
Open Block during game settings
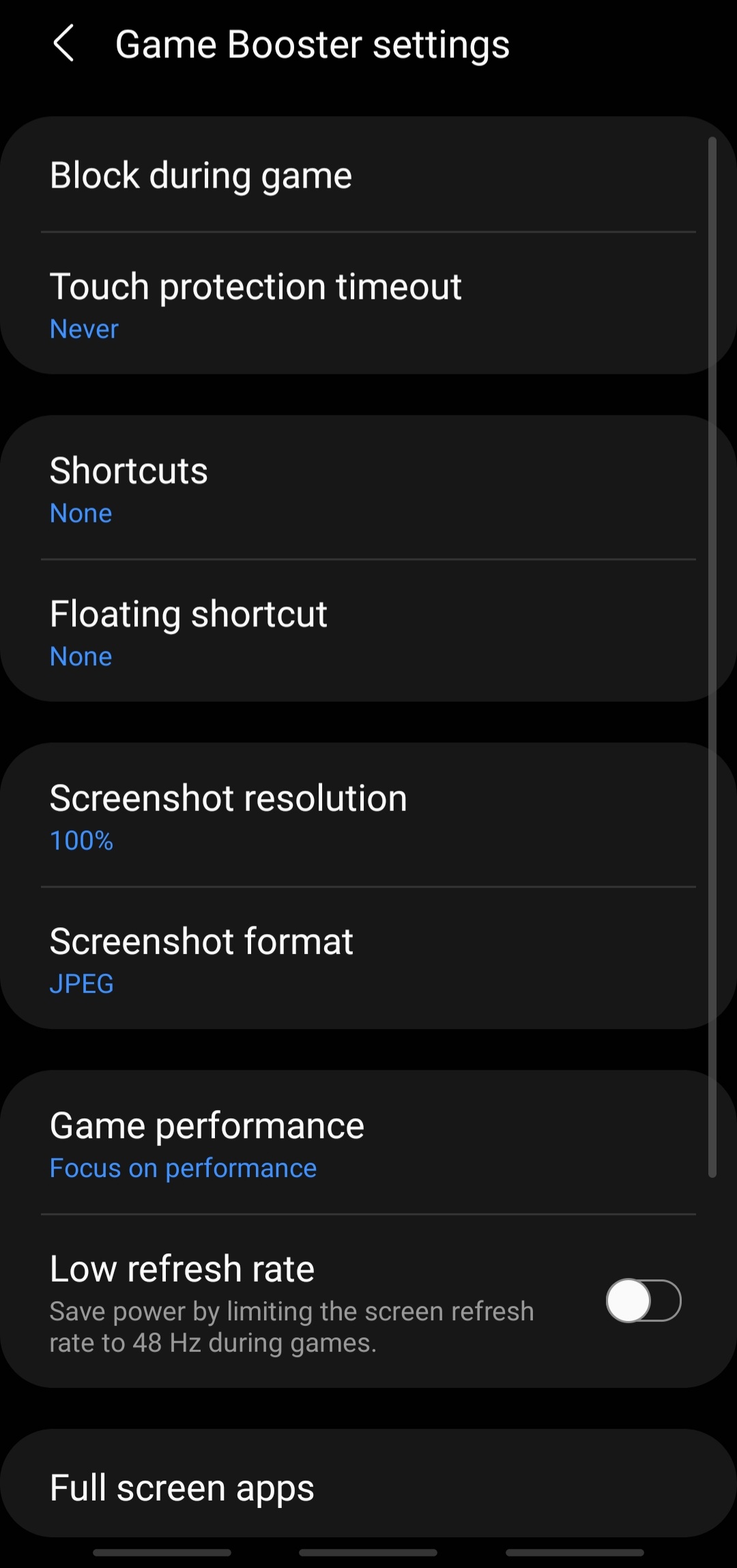coord(369,175)
